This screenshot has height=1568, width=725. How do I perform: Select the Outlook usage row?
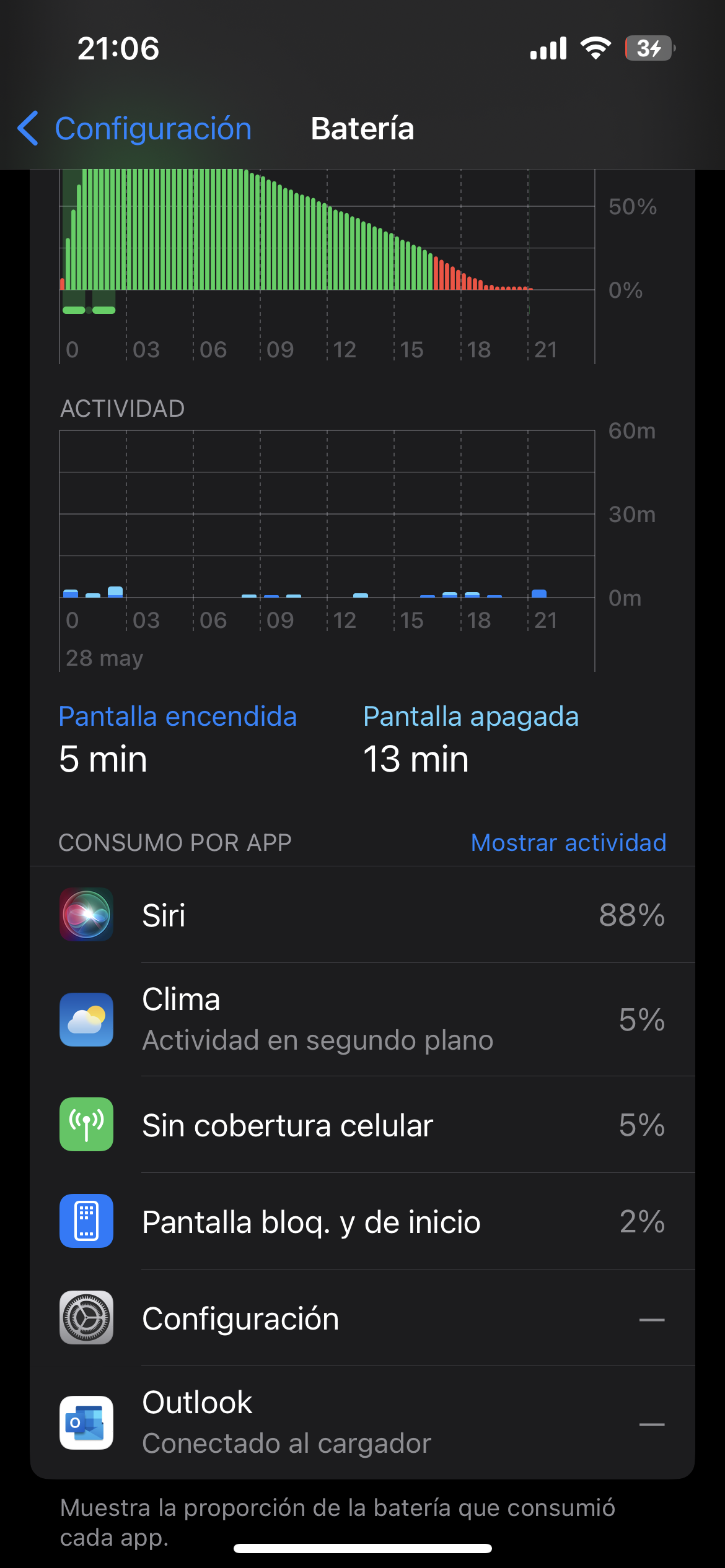click(x=362, y=1422)
